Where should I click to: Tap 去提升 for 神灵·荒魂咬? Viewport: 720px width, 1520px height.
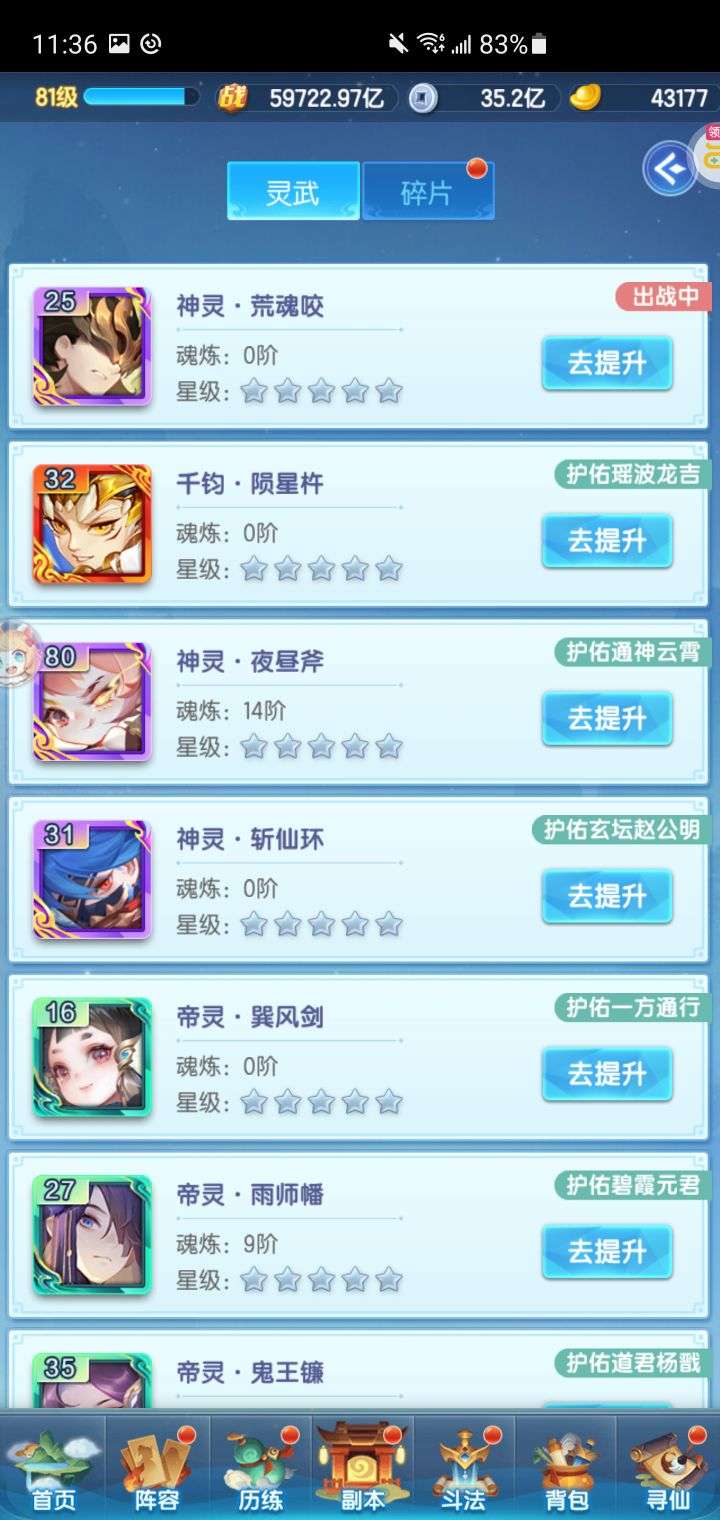607,363
